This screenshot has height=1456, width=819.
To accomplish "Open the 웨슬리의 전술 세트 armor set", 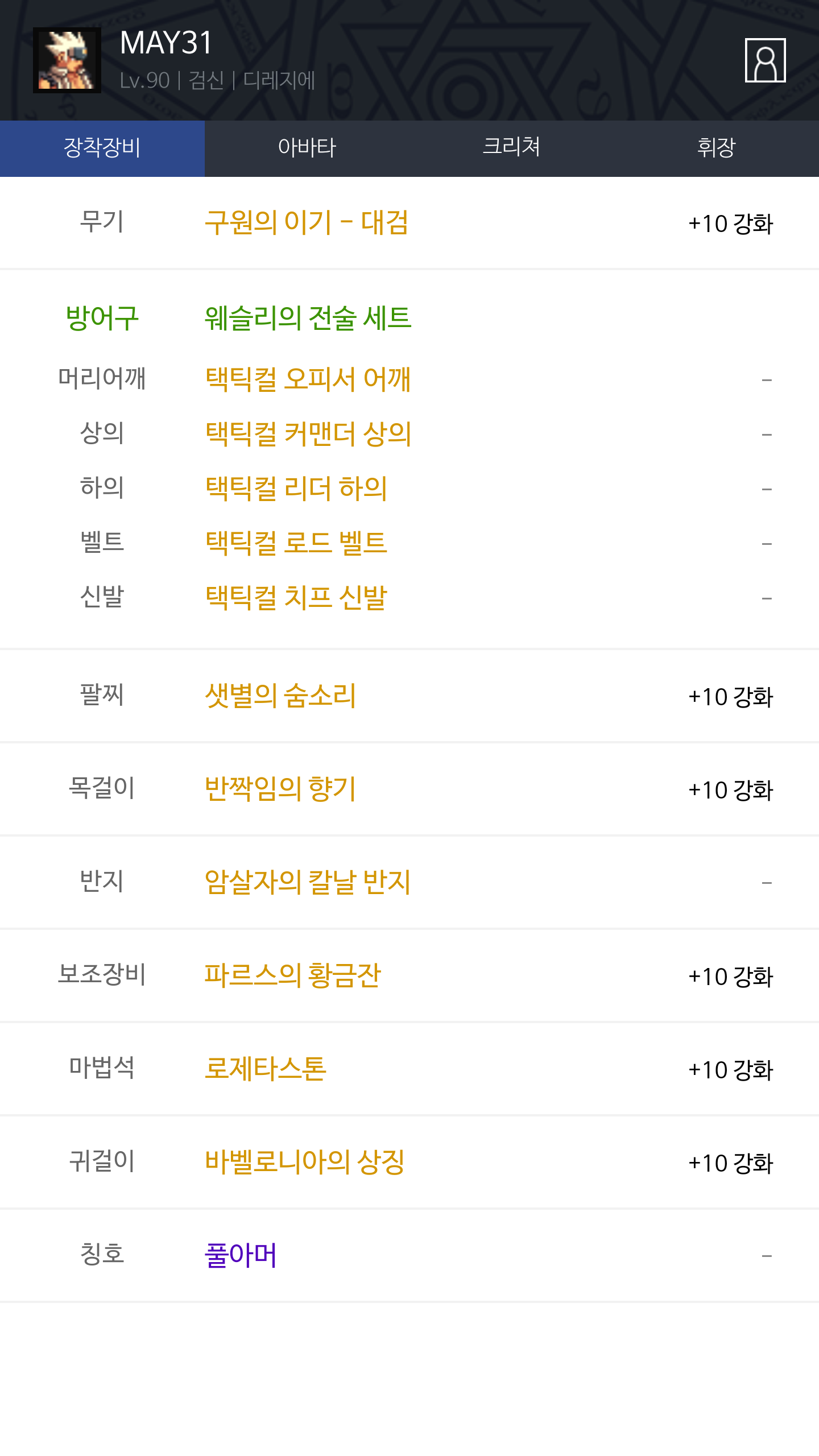I will 308,318.
